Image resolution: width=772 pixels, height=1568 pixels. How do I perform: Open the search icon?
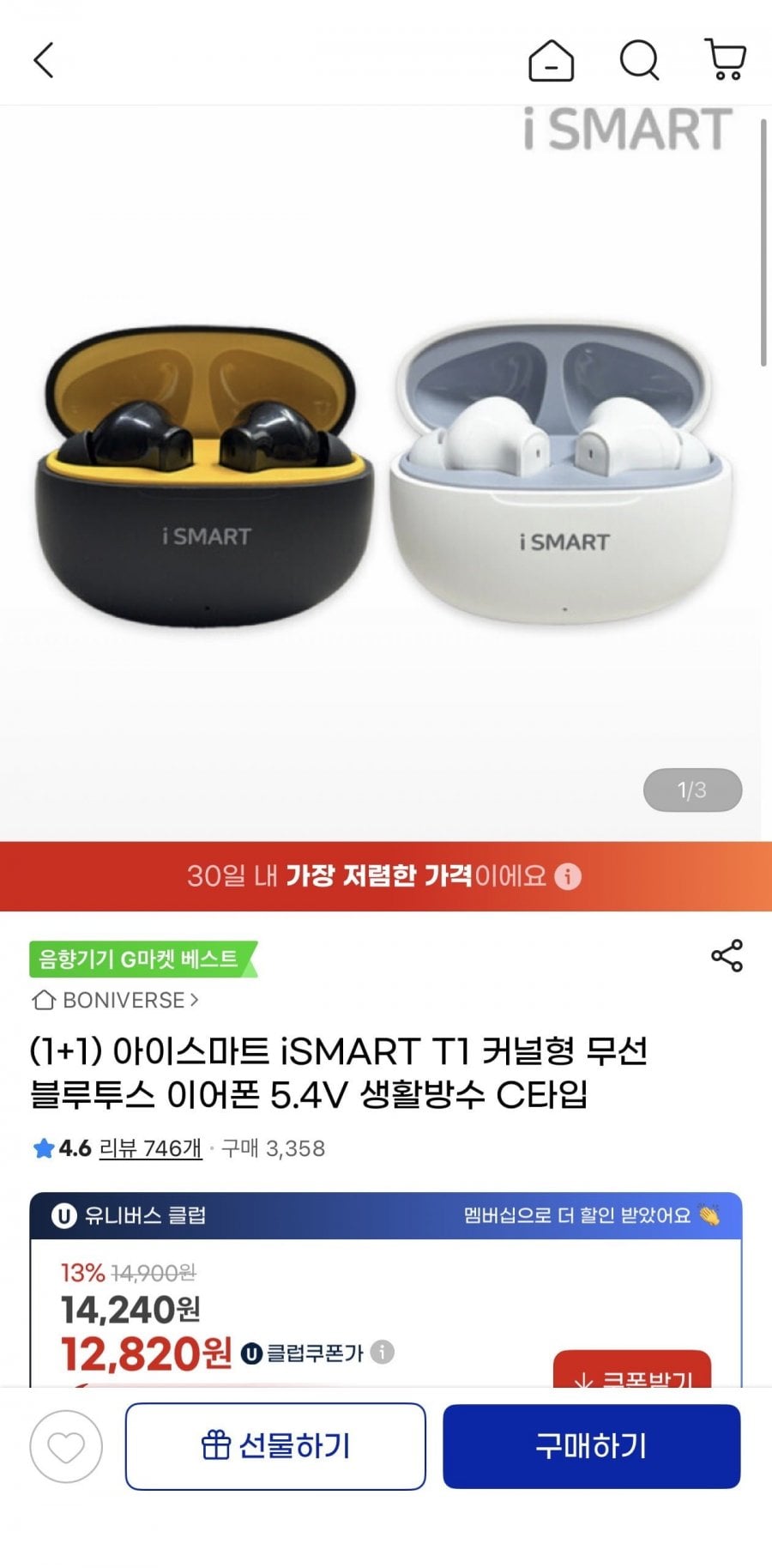pos(639,60)
